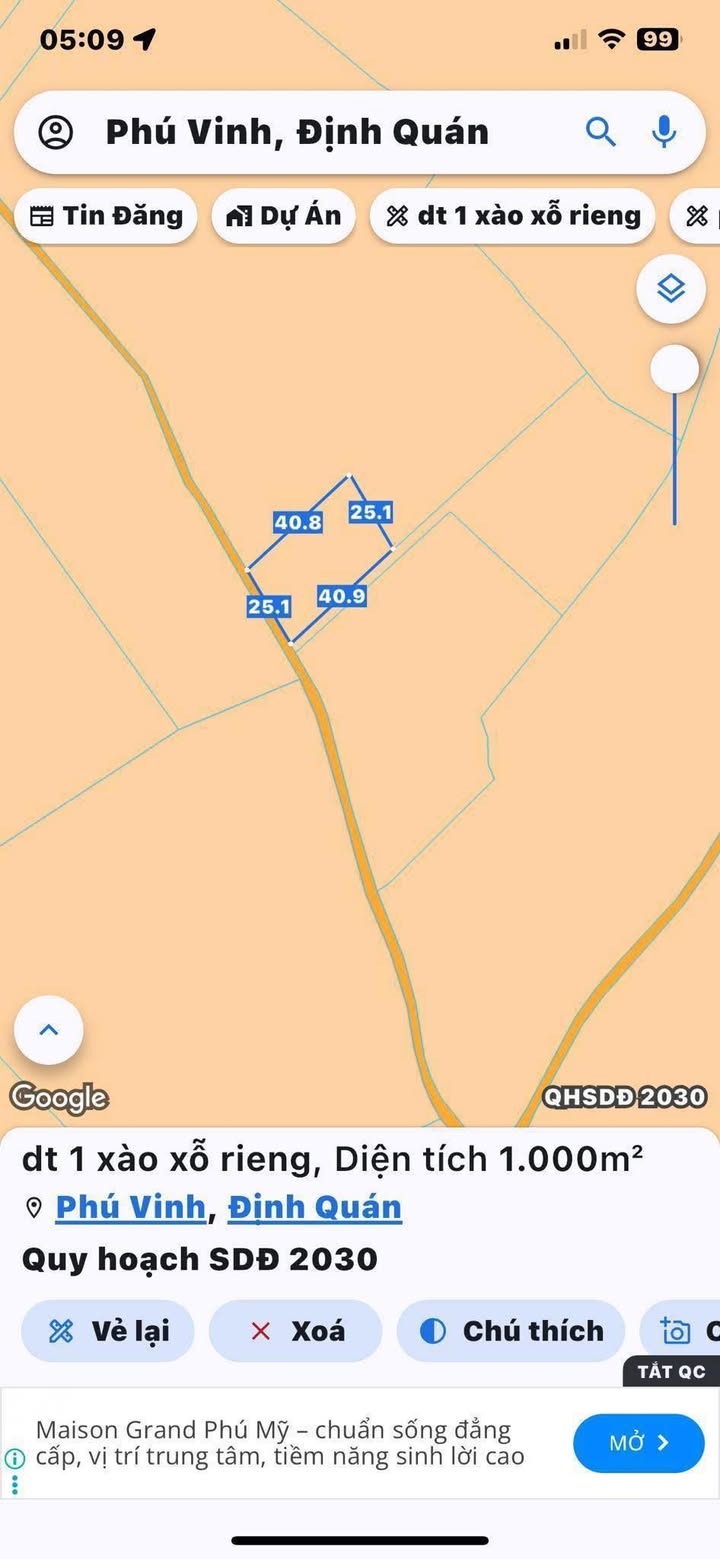The height and width of the screenshot is (1559, 720).
Task: Delete the drawing with Xoá
Action: [x=296, y=1331]
